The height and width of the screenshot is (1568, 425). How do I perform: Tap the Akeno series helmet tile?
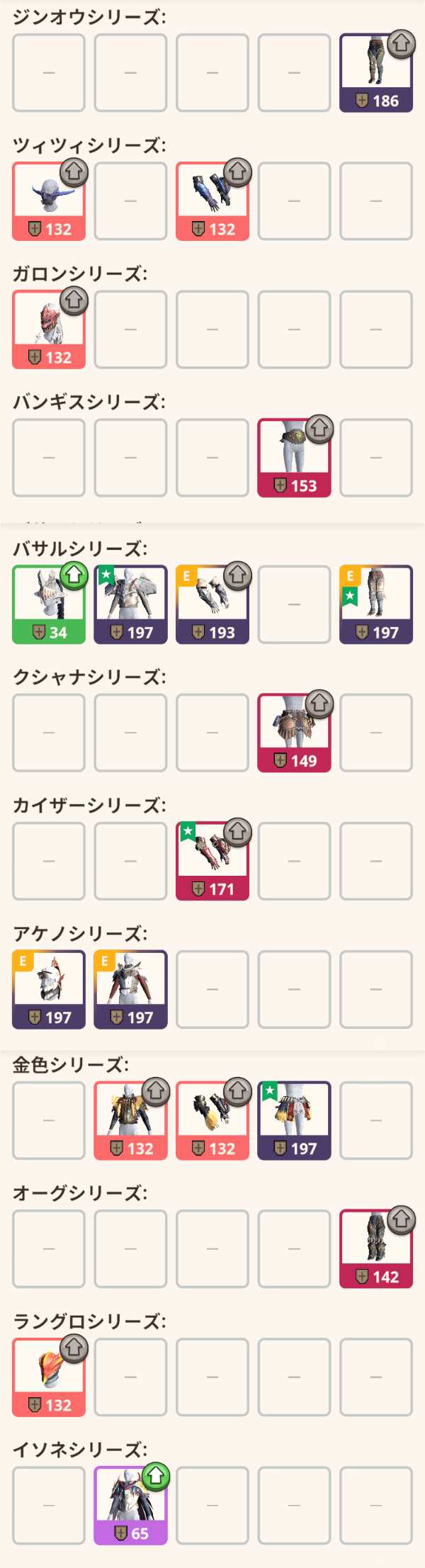coord(49,990)
